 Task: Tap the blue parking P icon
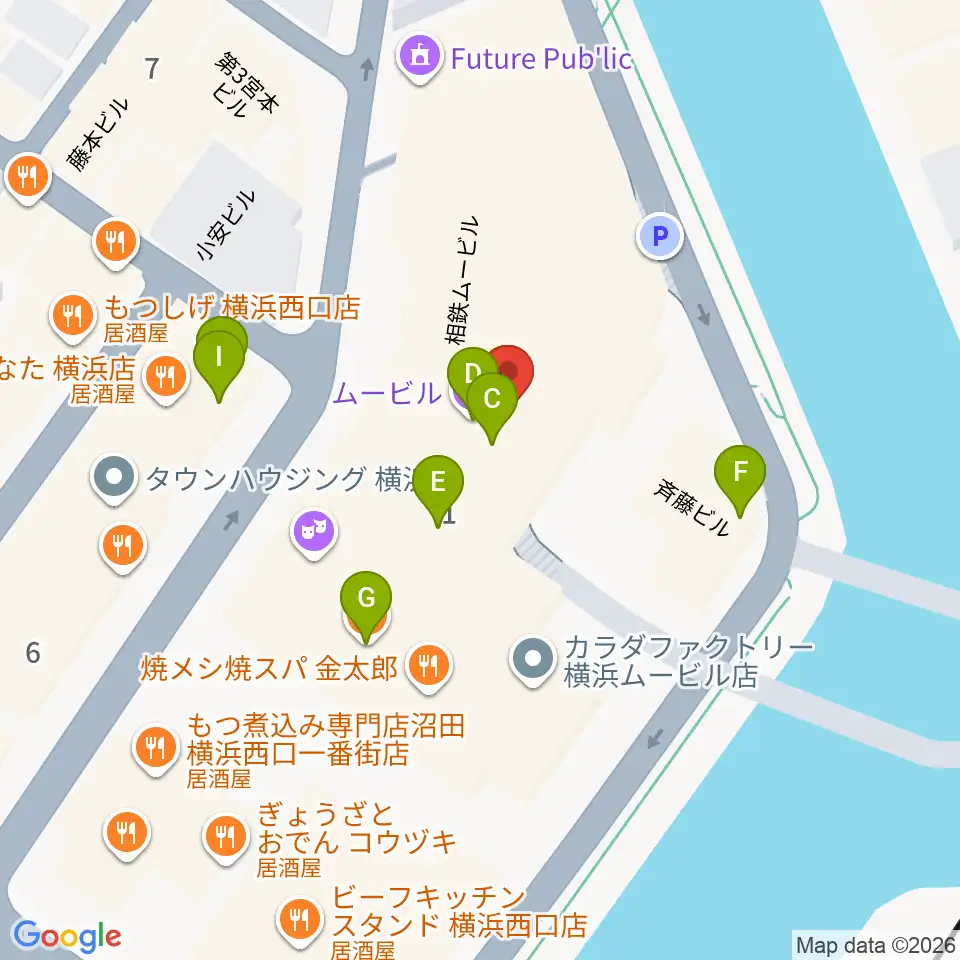coord(659,236)
